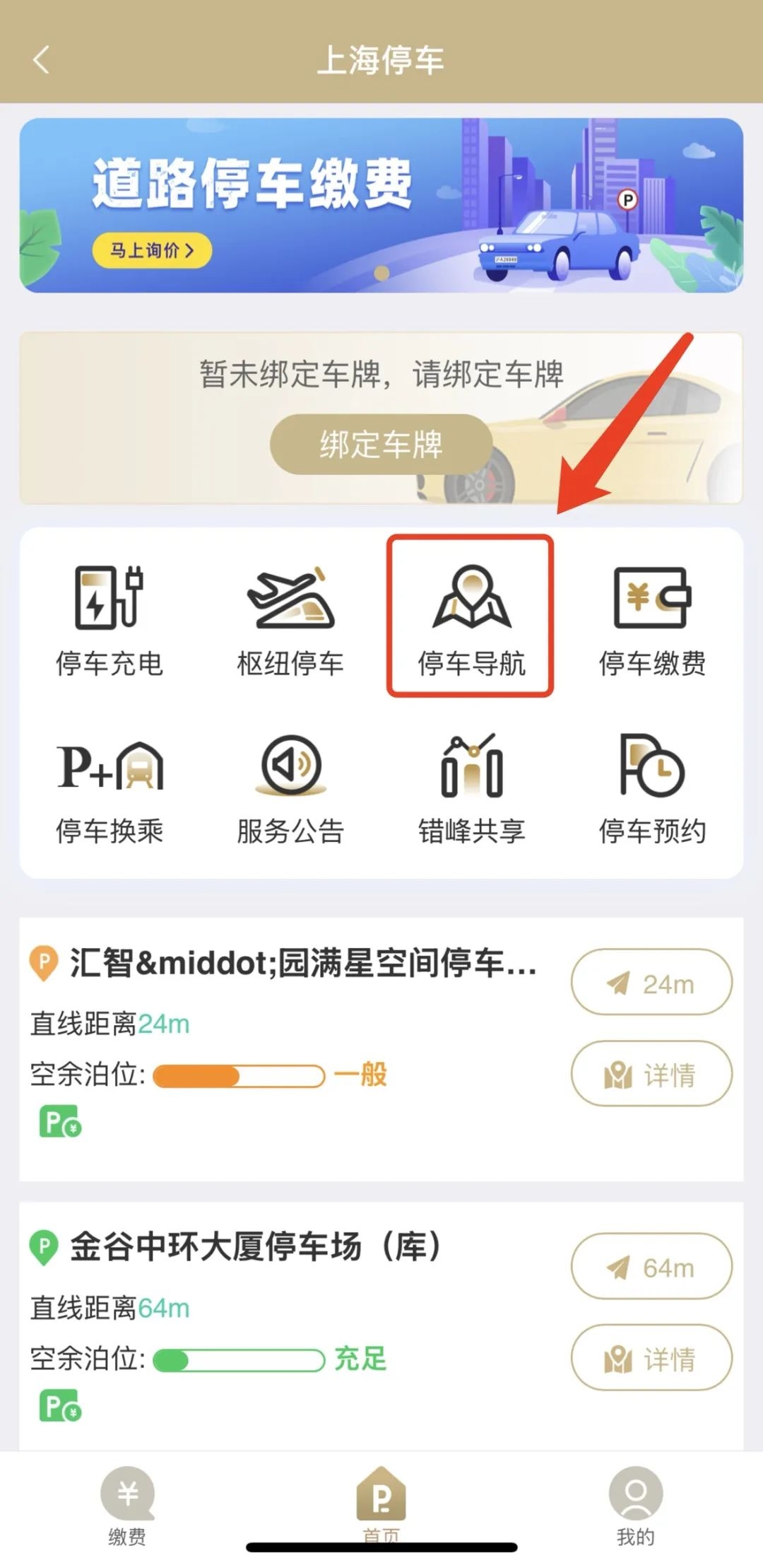The image size is (763, 1568).
Task: Tap the 绑定车牌 button
Action: [x=381, y=444]
